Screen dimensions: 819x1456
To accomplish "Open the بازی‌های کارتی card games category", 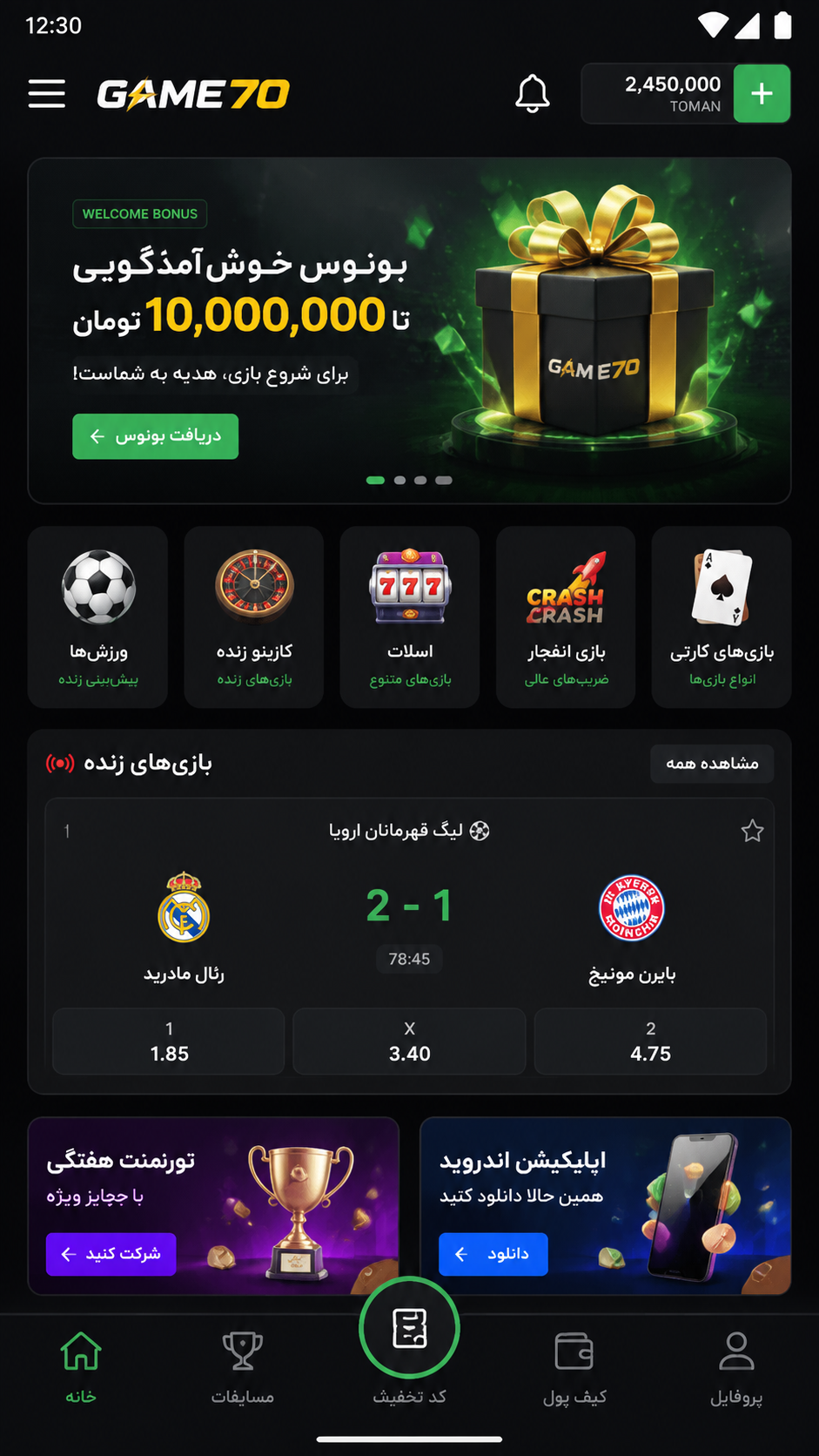I will click(722, 617).
